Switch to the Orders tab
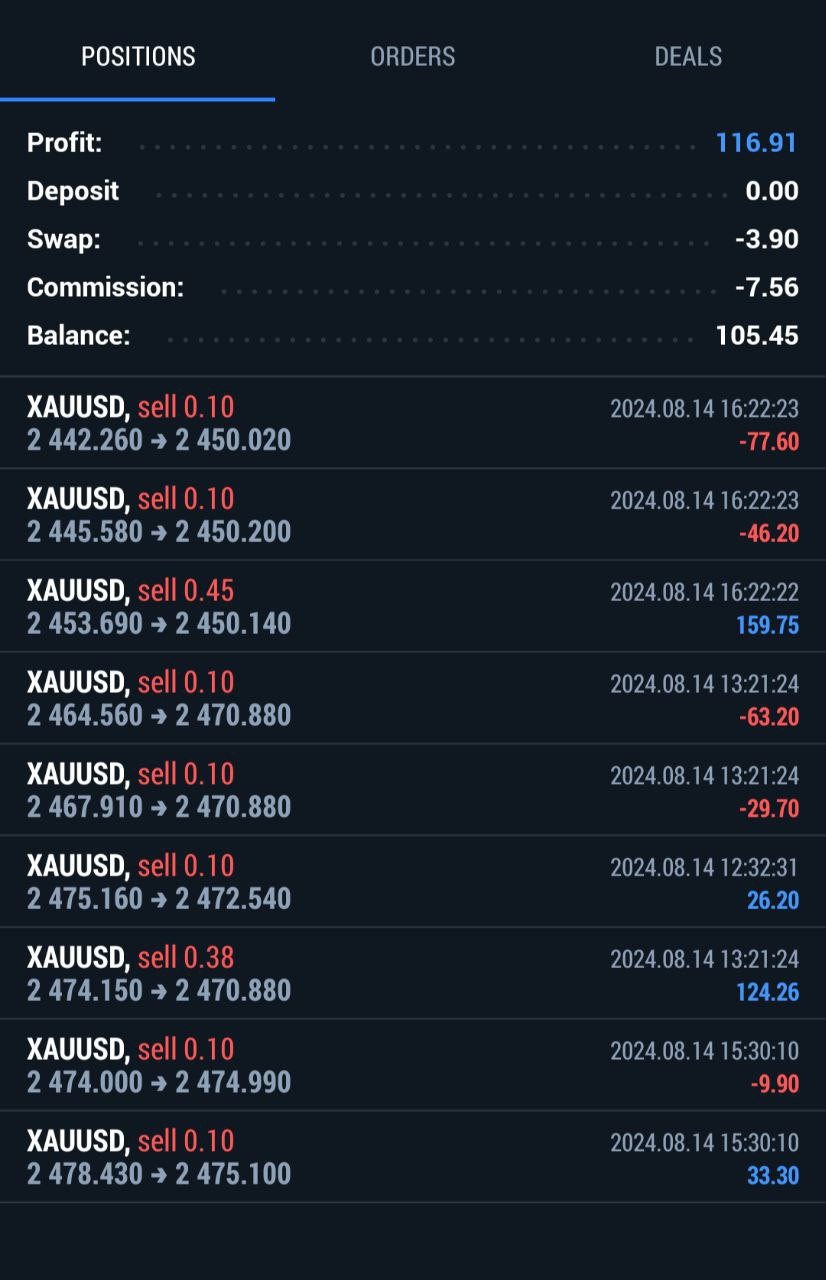Image resolution: width=826 pixels, height=1280 pixels. 412,56
